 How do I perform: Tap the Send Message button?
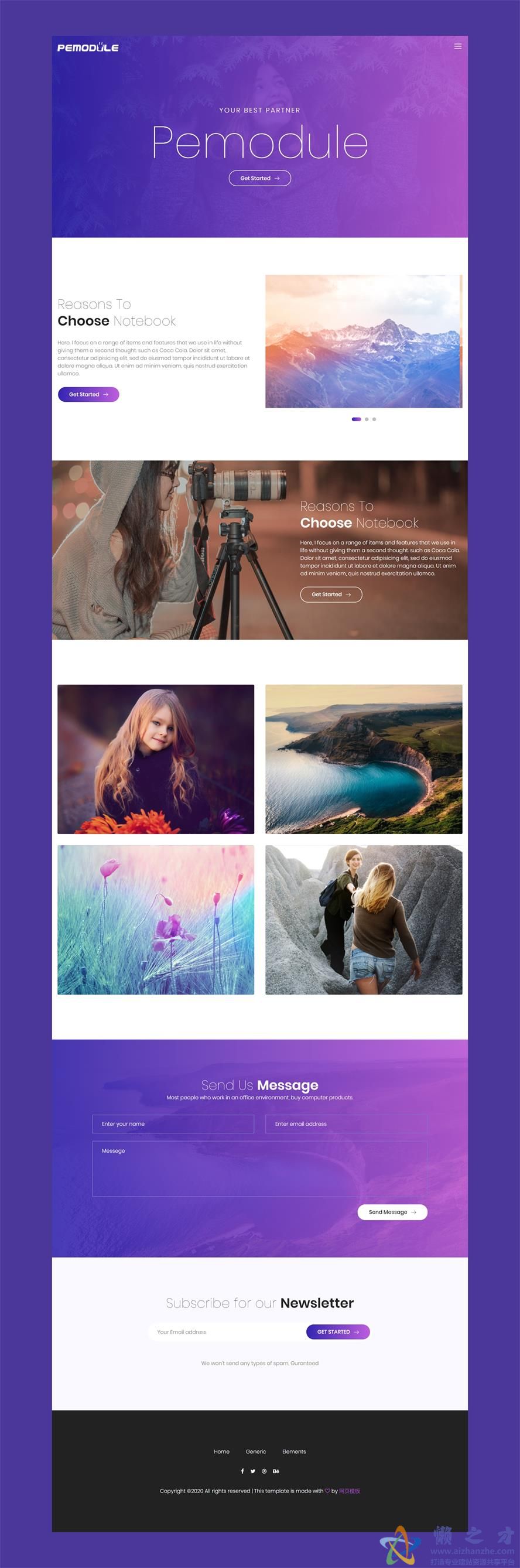(x=392, y=1212)
